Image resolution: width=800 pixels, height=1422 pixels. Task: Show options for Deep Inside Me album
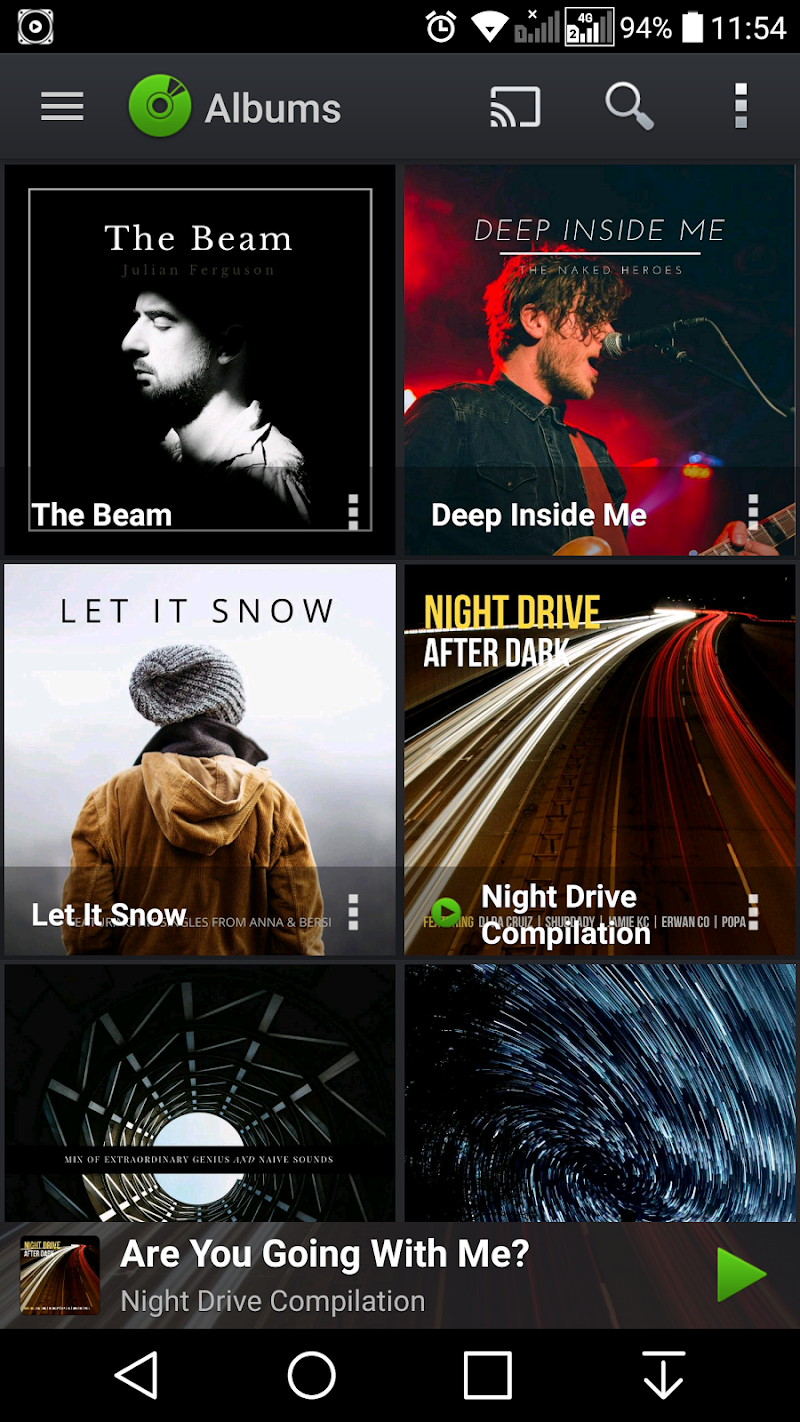pos(753,512)
